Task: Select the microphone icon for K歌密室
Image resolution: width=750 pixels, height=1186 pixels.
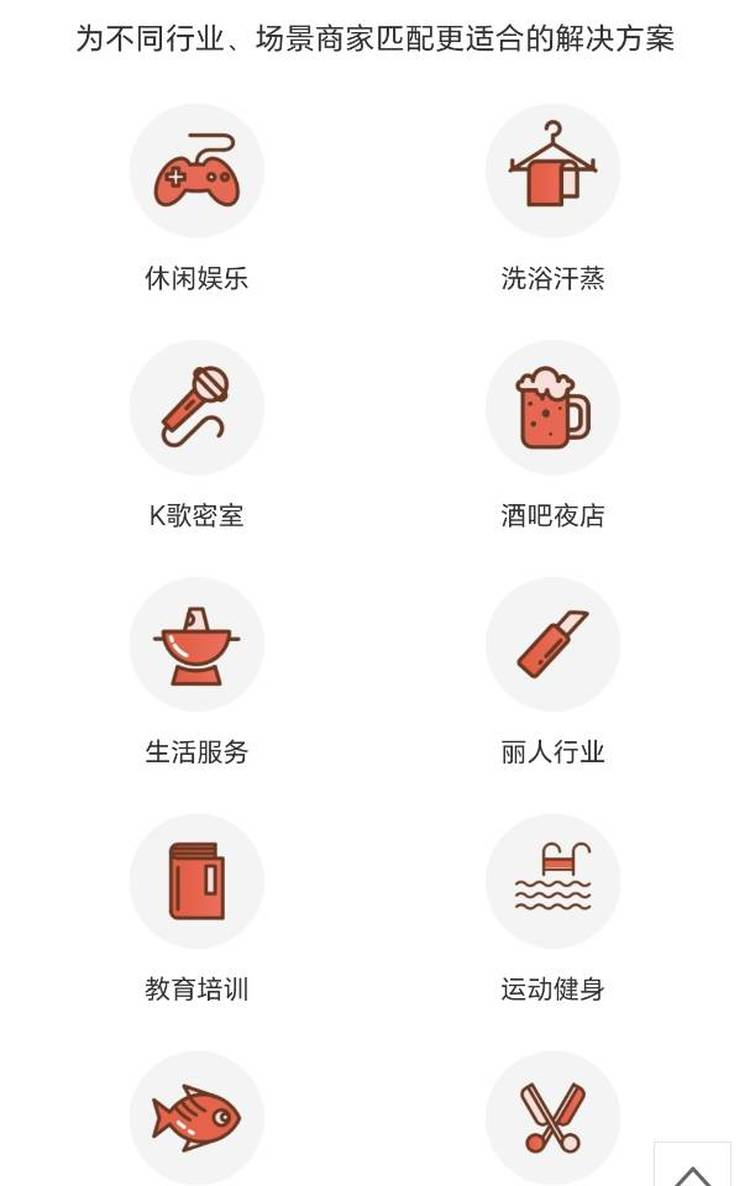Action: point(197,407)
